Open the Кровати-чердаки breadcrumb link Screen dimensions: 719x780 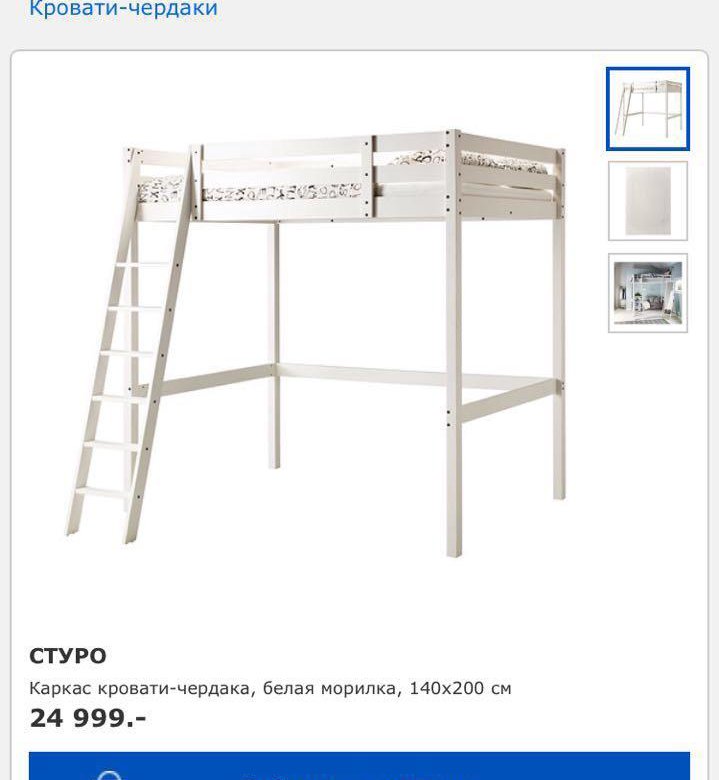(123, 10)
